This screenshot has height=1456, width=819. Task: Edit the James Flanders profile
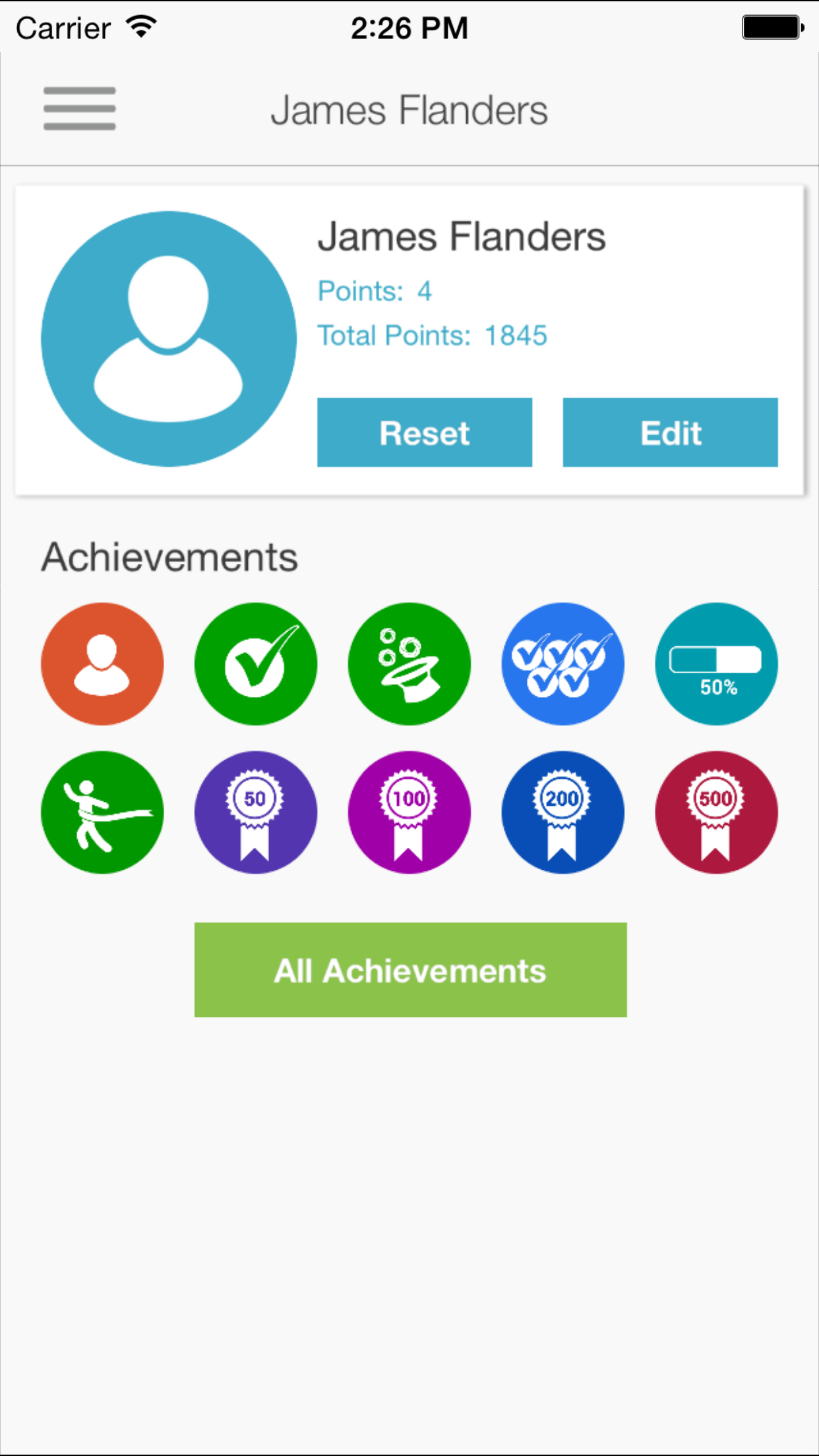(670, 433)
